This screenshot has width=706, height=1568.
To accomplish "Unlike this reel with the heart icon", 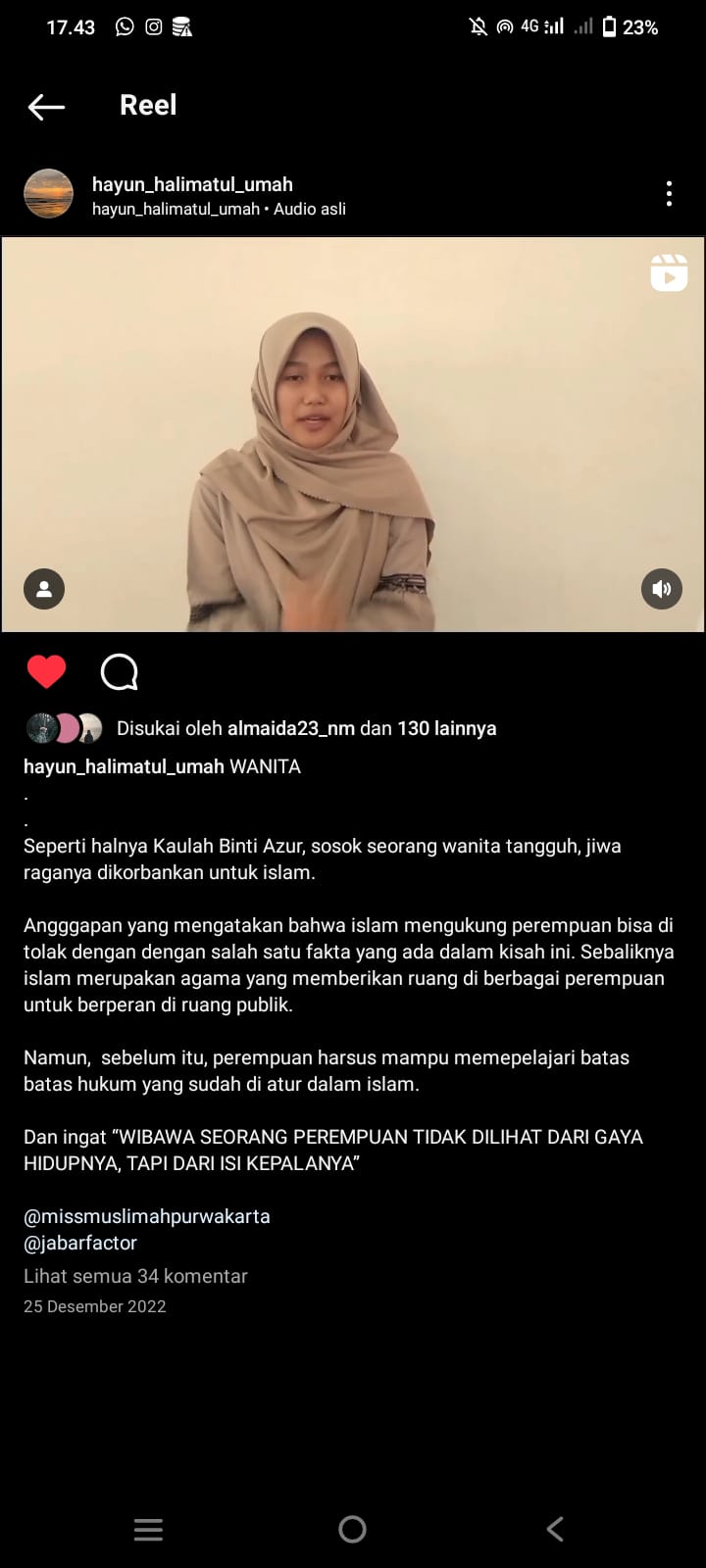I will (x=46, y=672).
